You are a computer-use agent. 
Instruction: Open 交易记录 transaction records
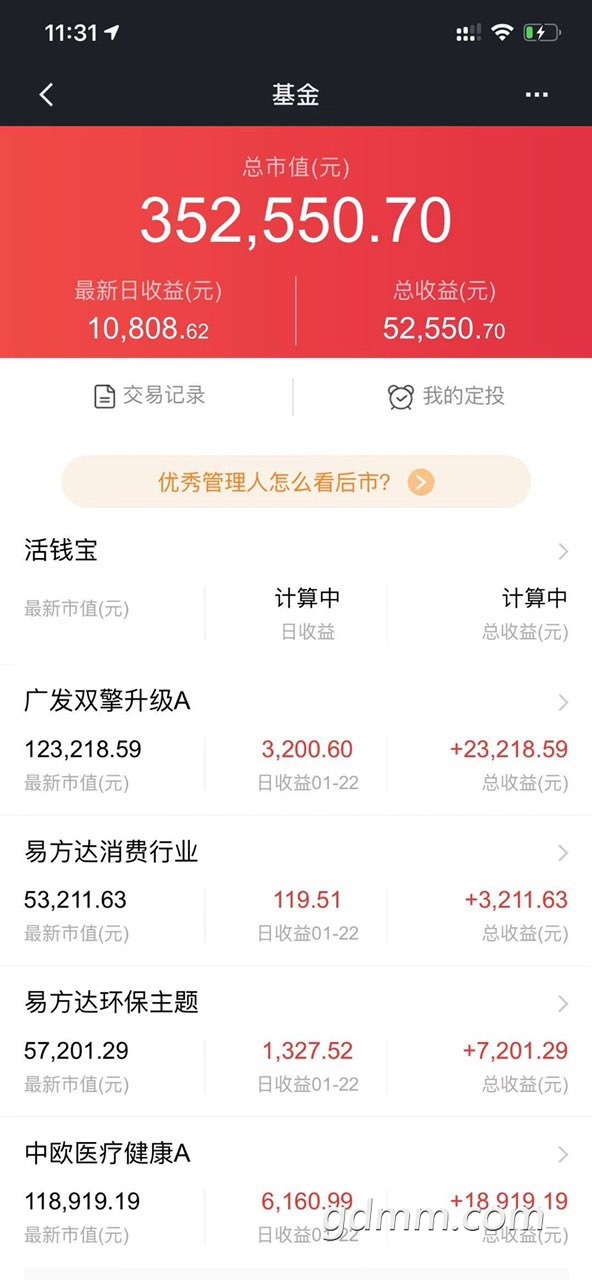point(149,396)
